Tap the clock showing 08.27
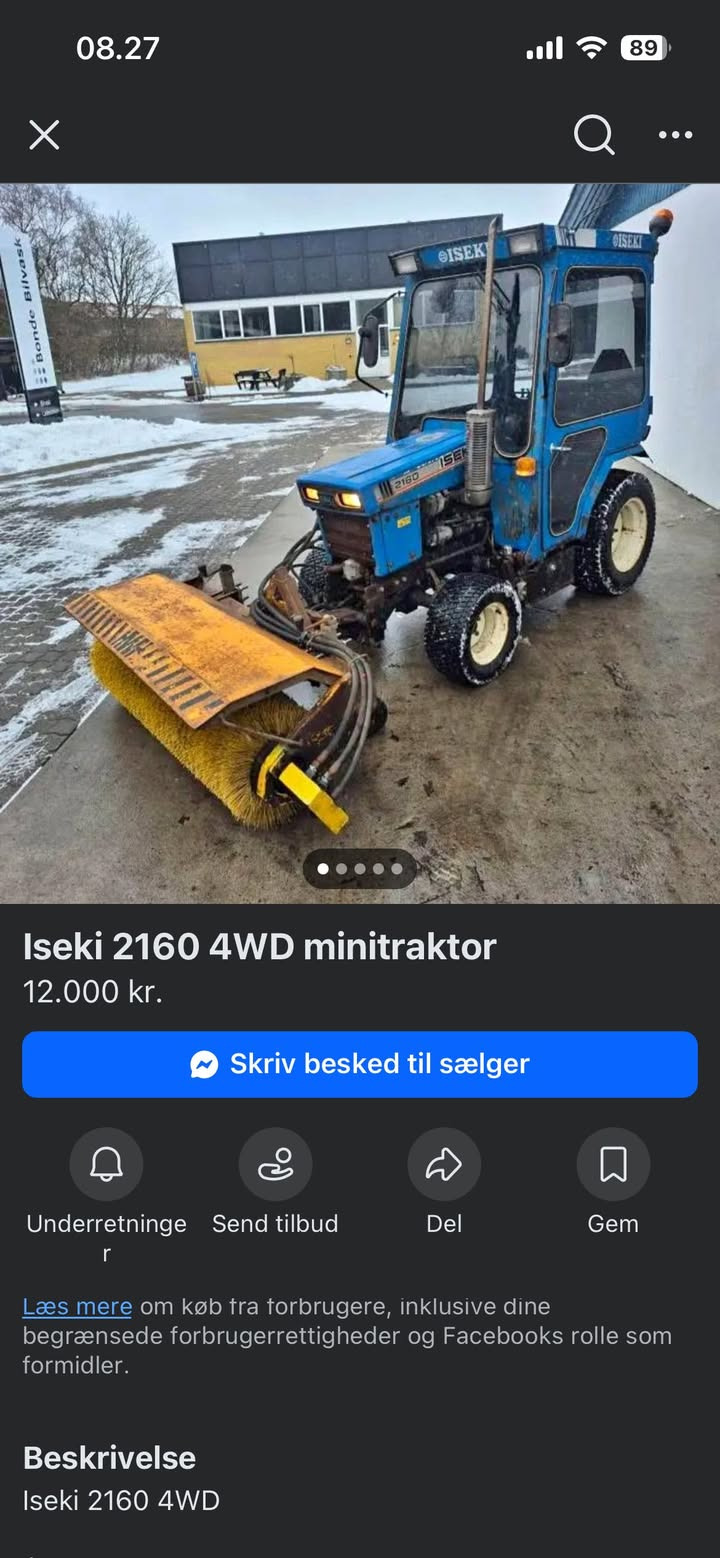The height and width of the screenshot is (1558, 720). (x=119, y=46)
